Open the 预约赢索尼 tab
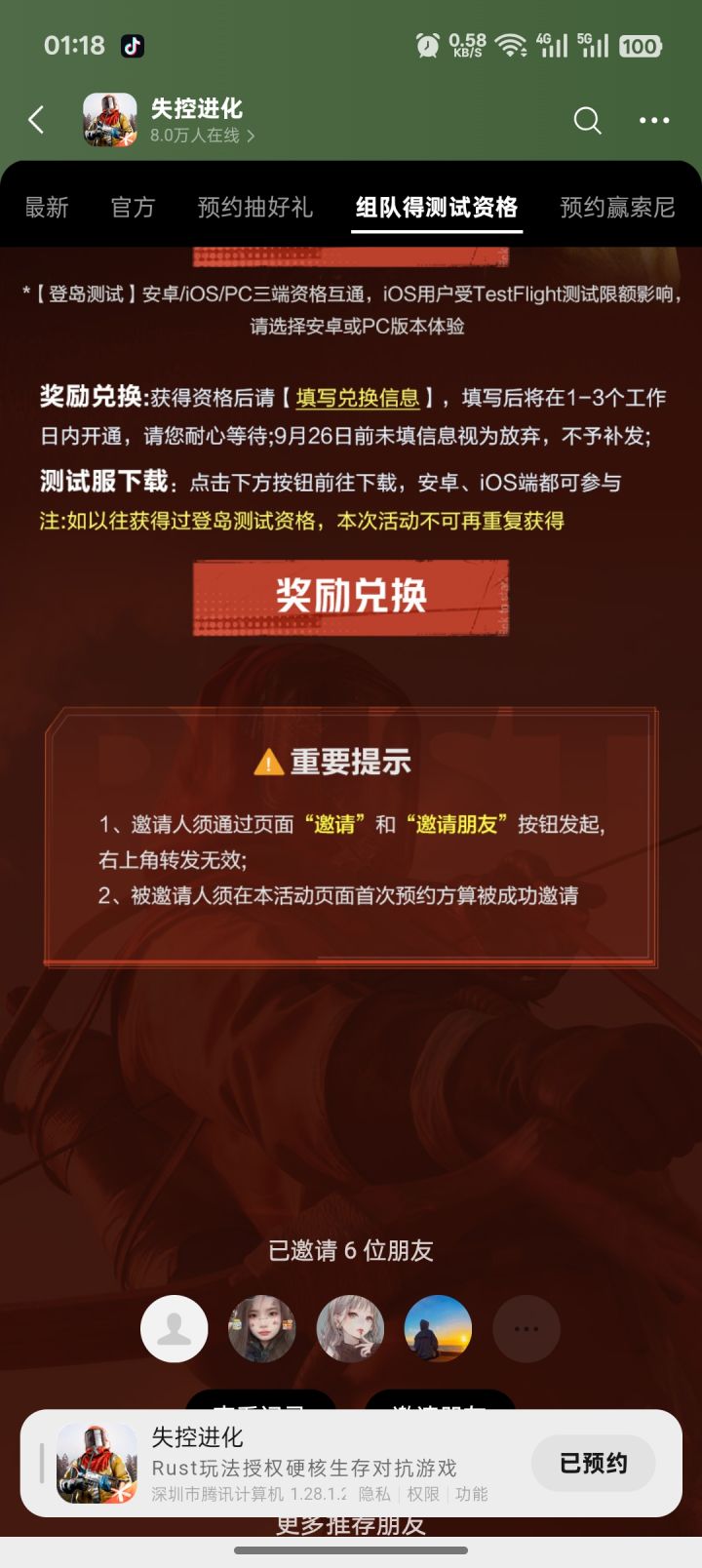Viewport: 702px width, 1568px height. pos(618,208)
